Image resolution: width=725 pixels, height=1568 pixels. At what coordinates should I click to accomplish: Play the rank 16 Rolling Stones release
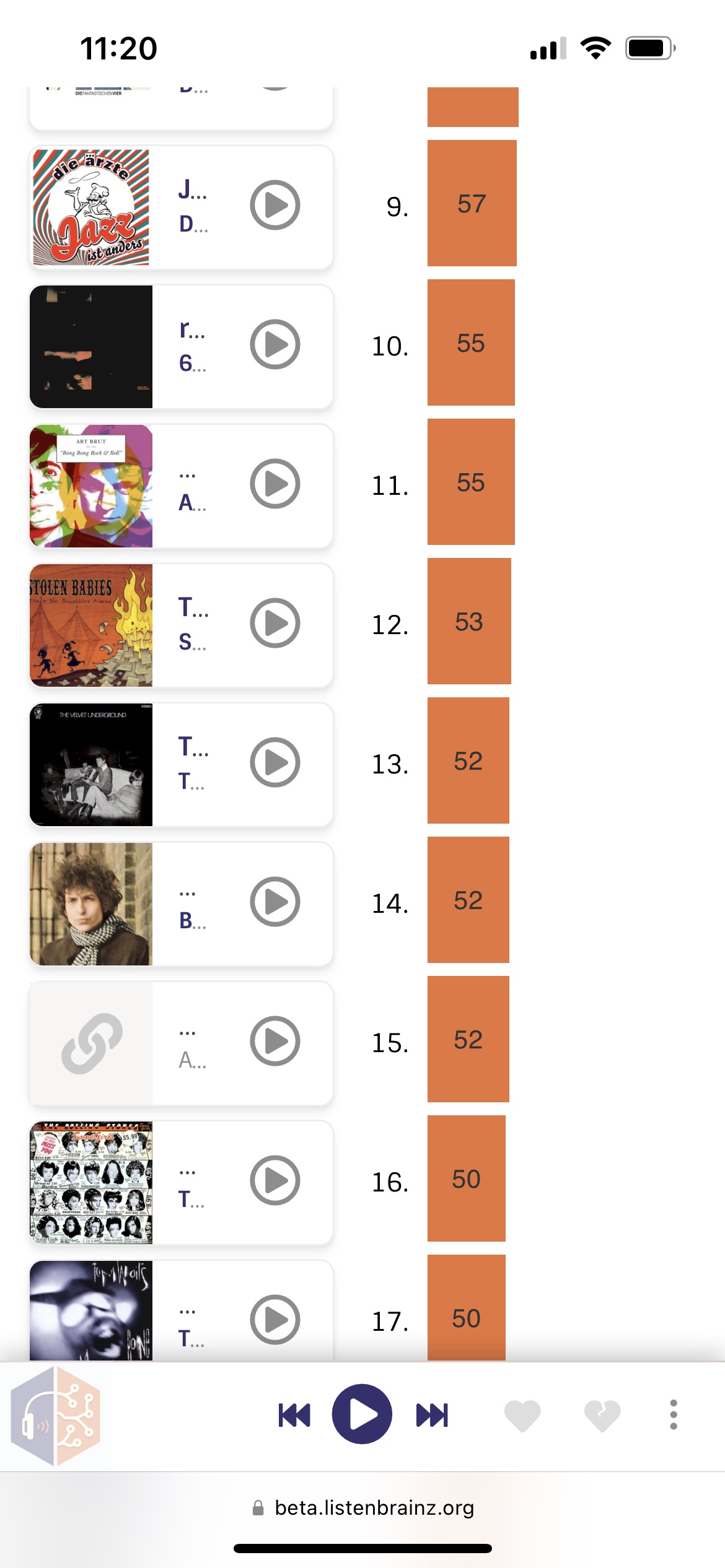coord(275,1180)
